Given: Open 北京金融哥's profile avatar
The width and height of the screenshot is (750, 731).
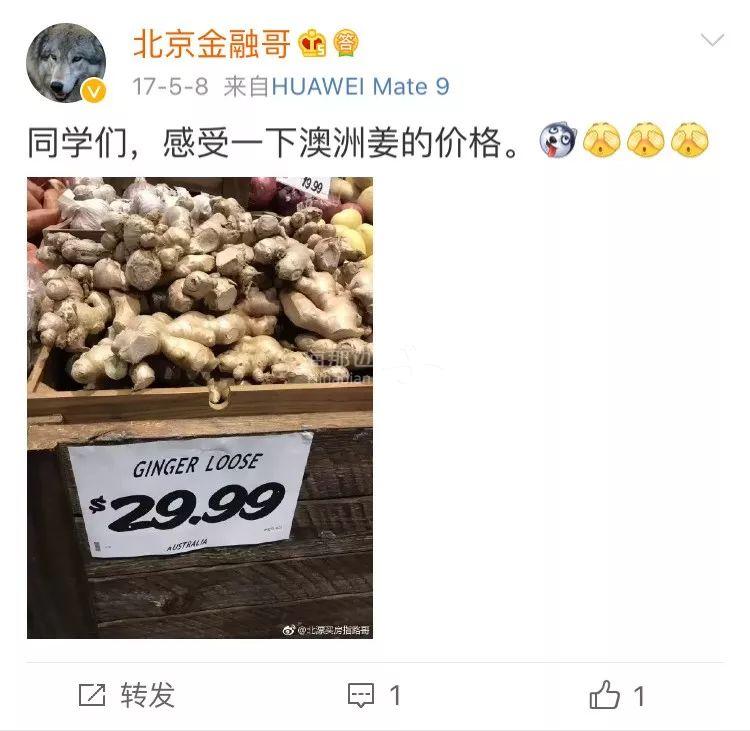Looking at the screenshot, I should [66, 63].
